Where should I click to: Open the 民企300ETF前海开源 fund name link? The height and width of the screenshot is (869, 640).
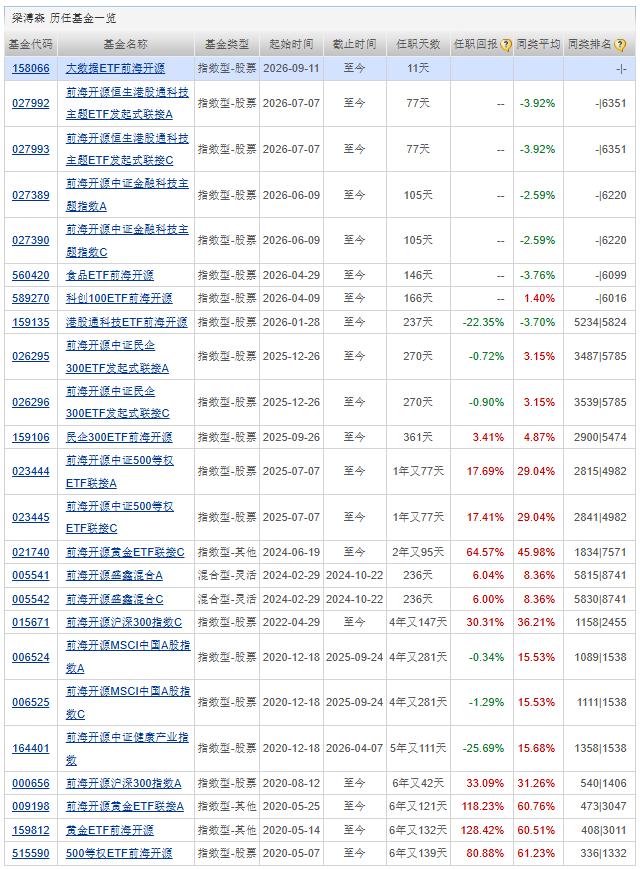point(119,437)
